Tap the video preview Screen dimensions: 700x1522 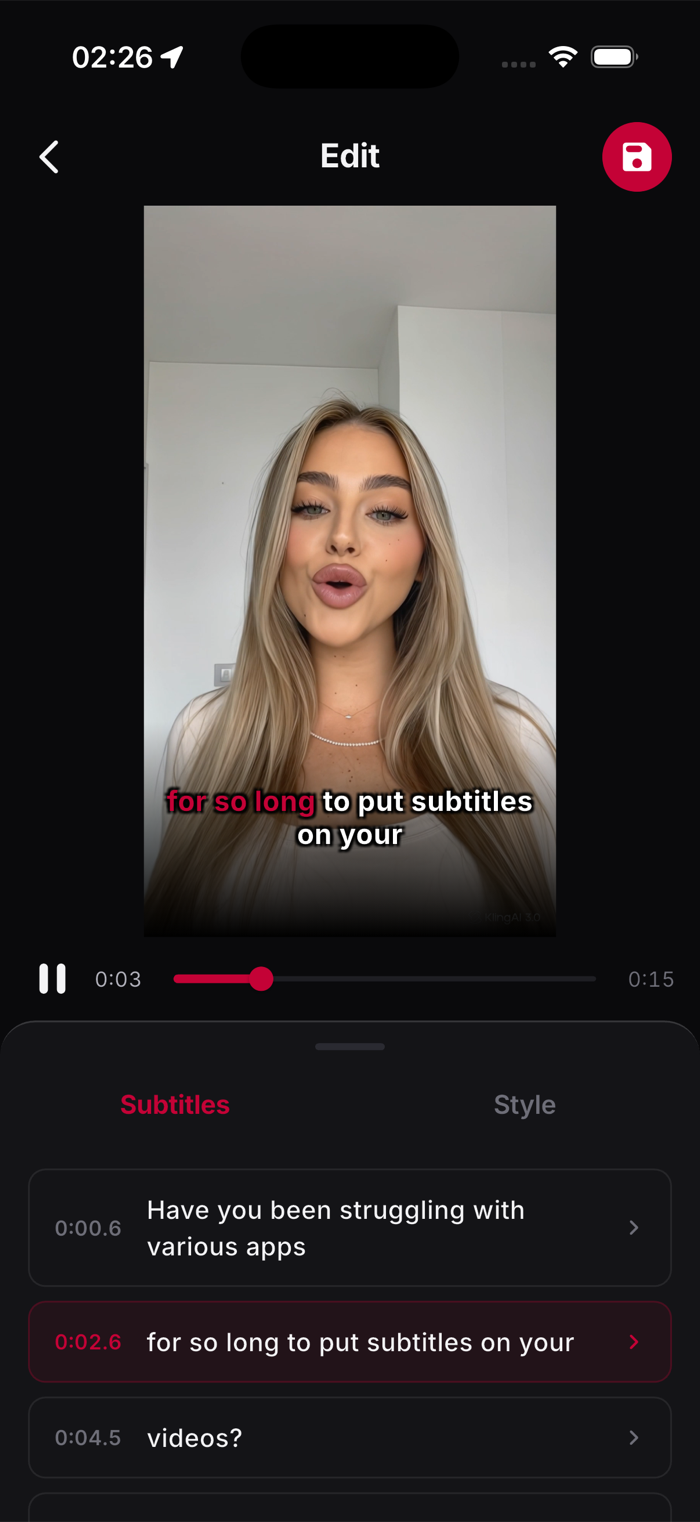point(350,571)
